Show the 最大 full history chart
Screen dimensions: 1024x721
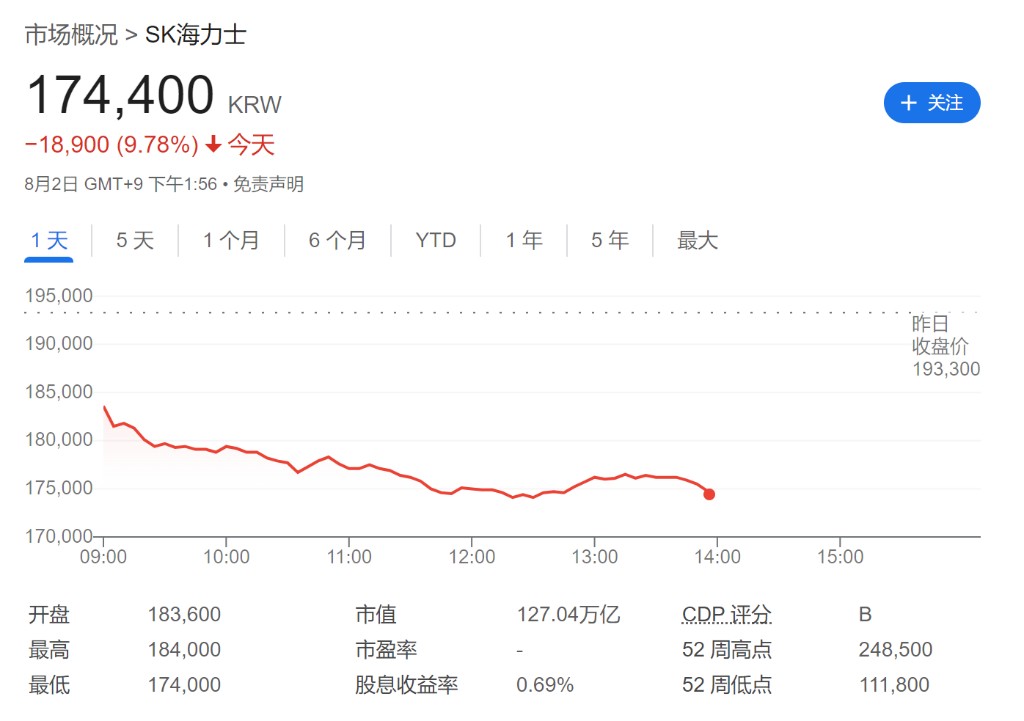pos(698,241)
